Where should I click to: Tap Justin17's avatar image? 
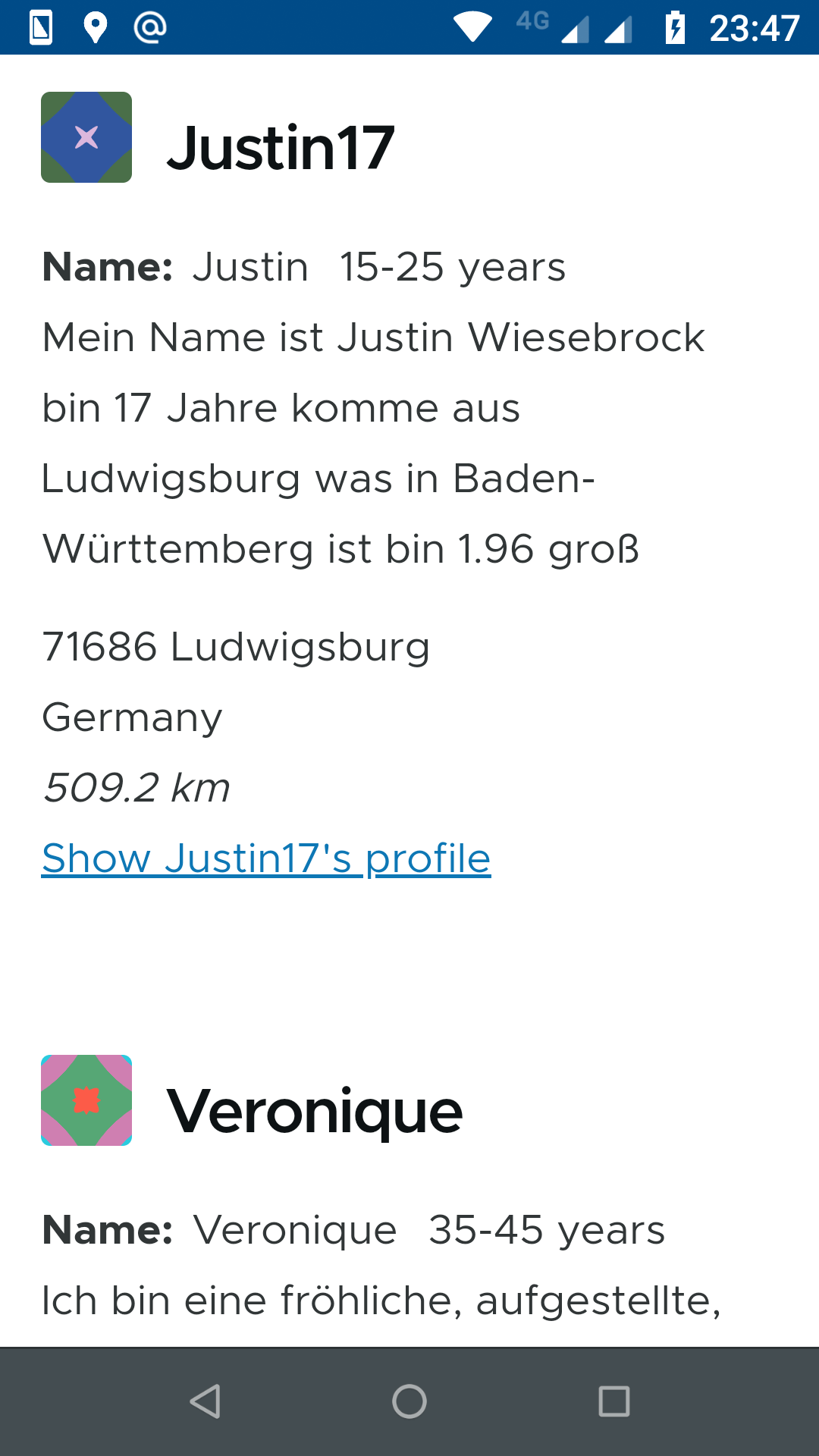86,137
